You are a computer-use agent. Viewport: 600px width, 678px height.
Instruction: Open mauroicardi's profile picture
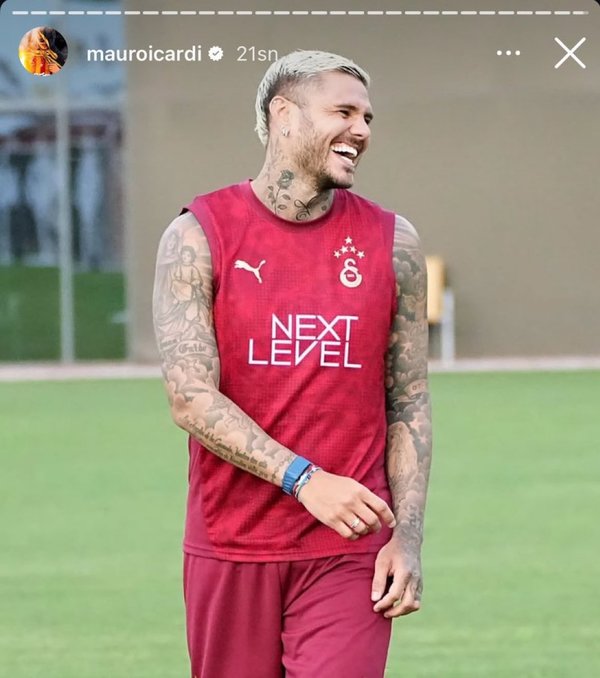click(43, 52)
